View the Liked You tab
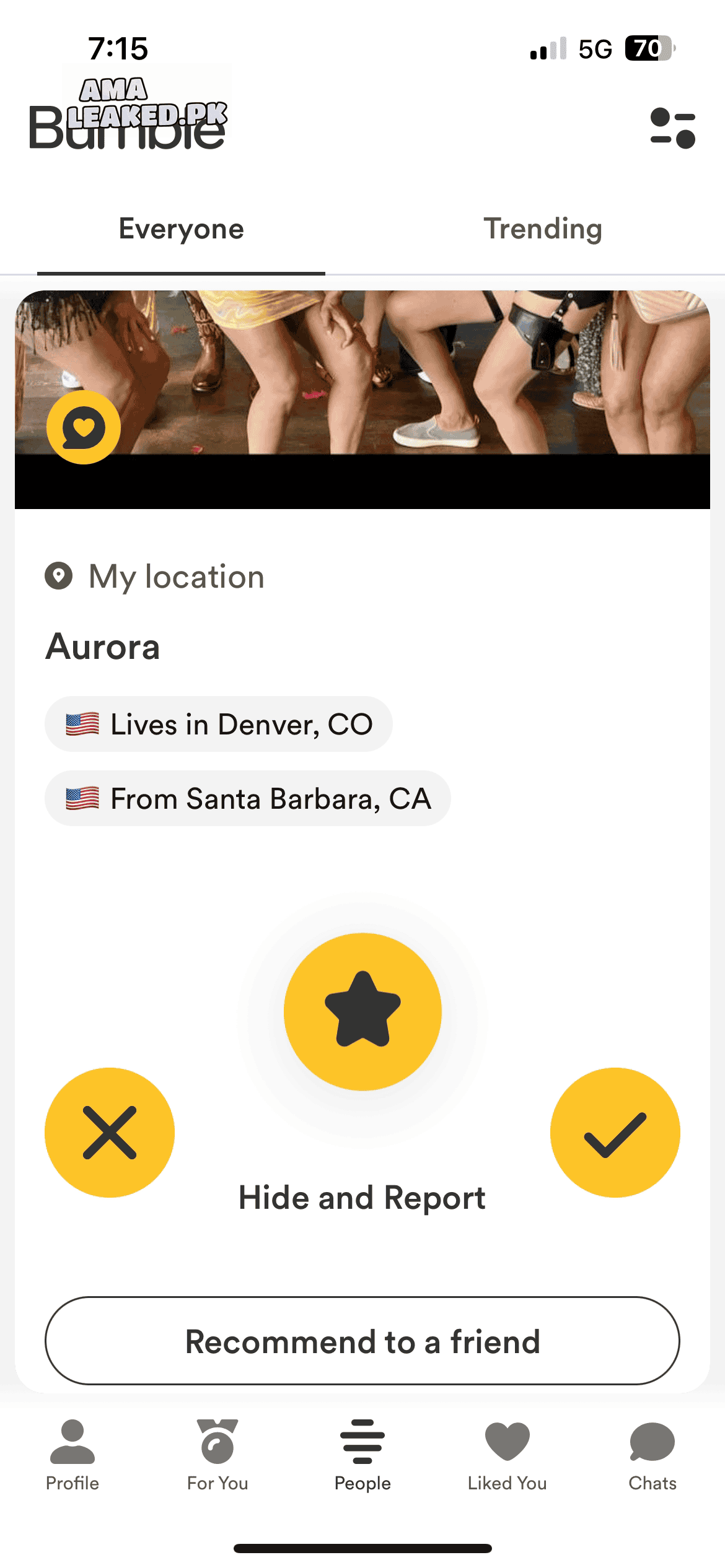Screen dimensions: 725x1568 (507, 1455)
